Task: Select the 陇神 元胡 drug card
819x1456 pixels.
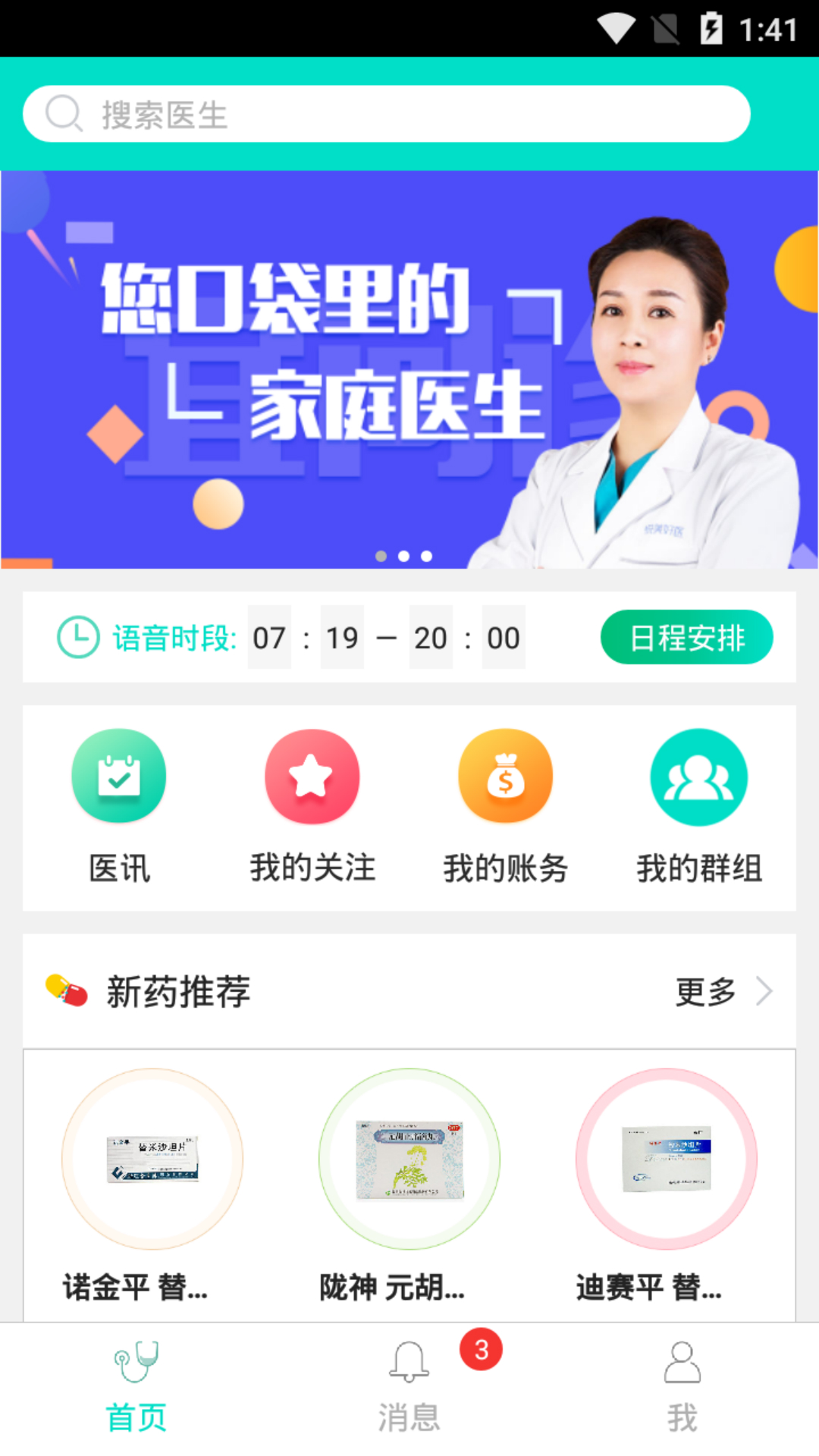Action: coord(409,1183)
